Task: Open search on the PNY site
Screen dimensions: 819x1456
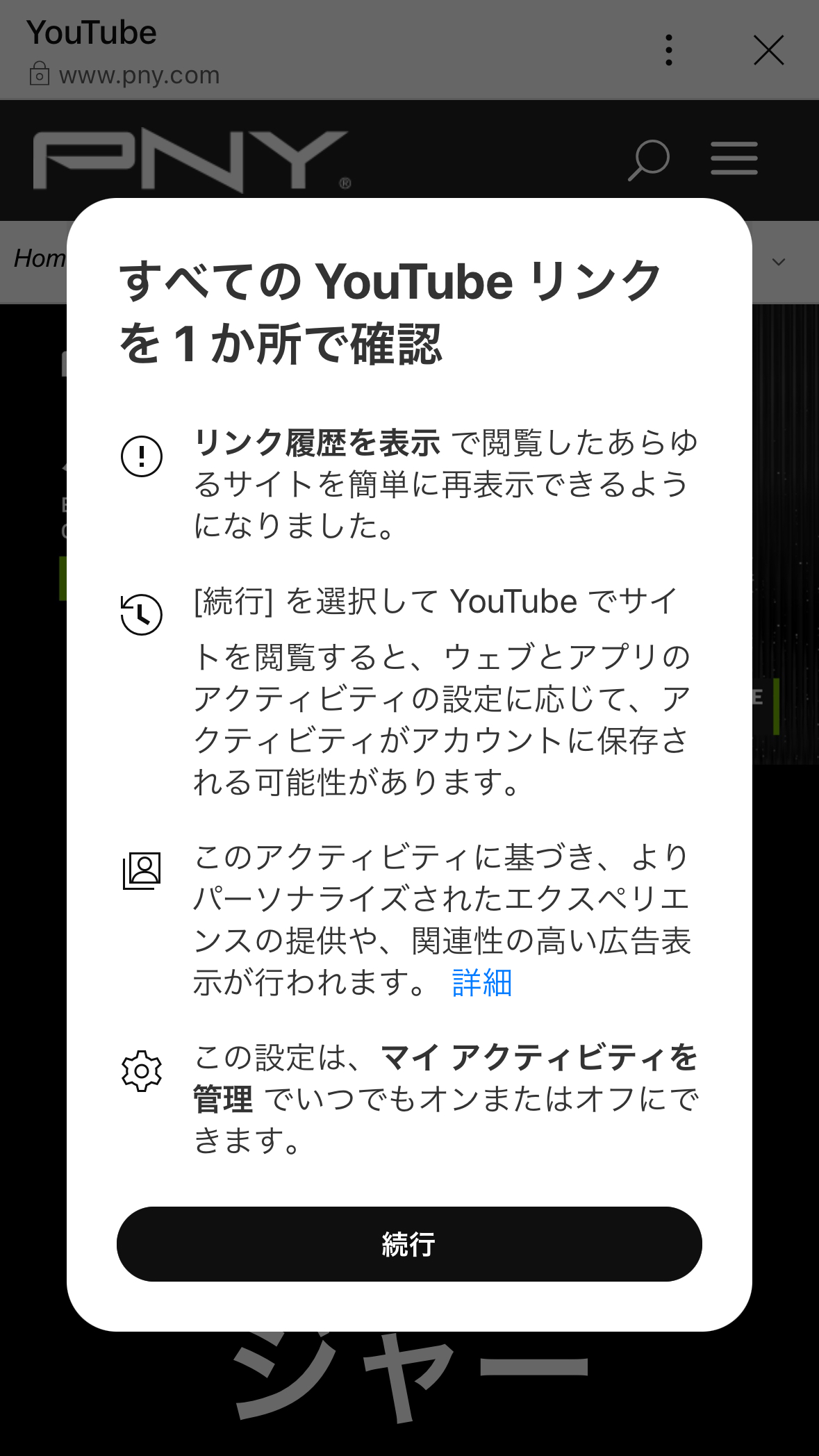Action: pyautogui.click(x=648, y=160)
